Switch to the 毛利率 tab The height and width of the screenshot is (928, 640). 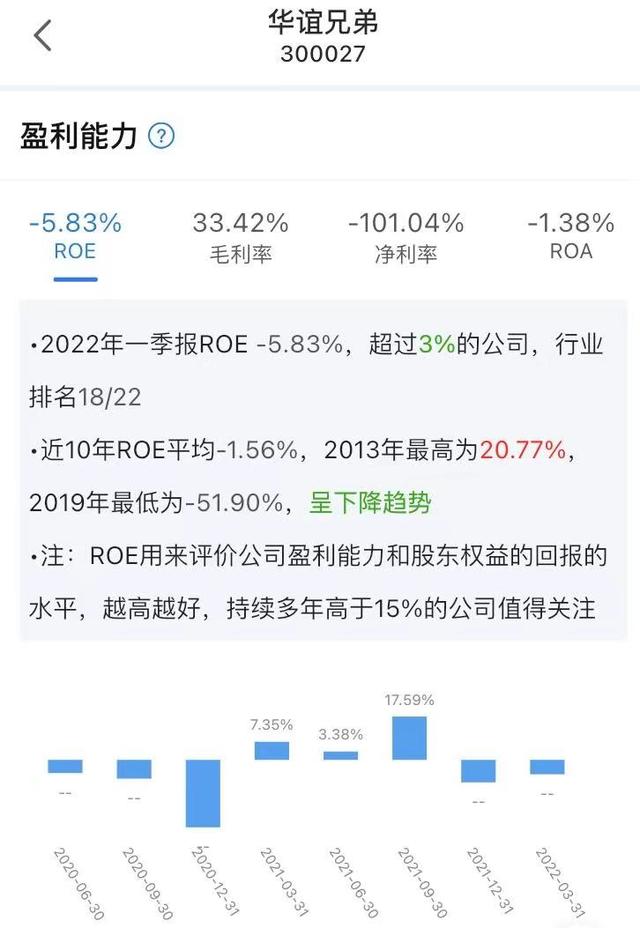pyautogui.click(x=240, y=237)
